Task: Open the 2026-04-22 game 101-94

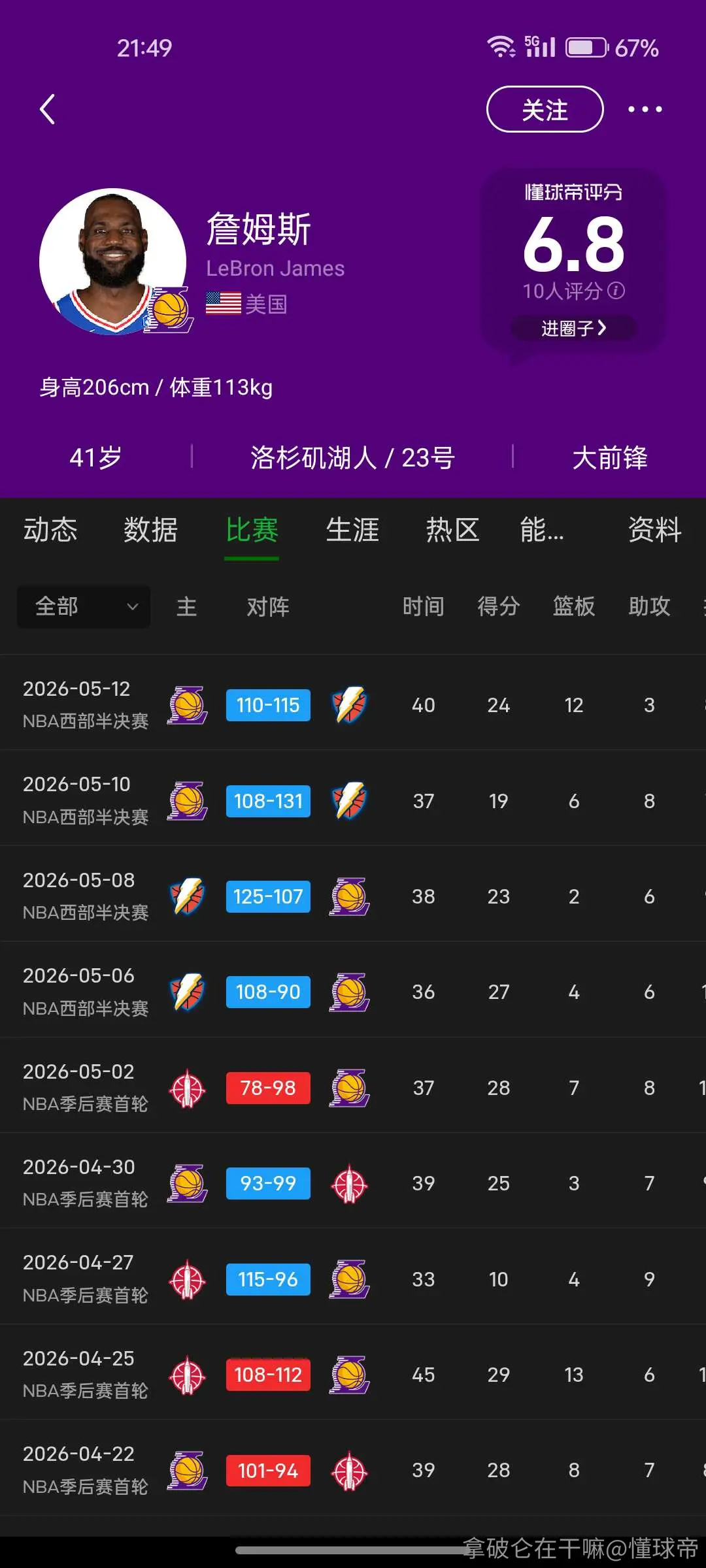Action: click(x=353, y=1470)
